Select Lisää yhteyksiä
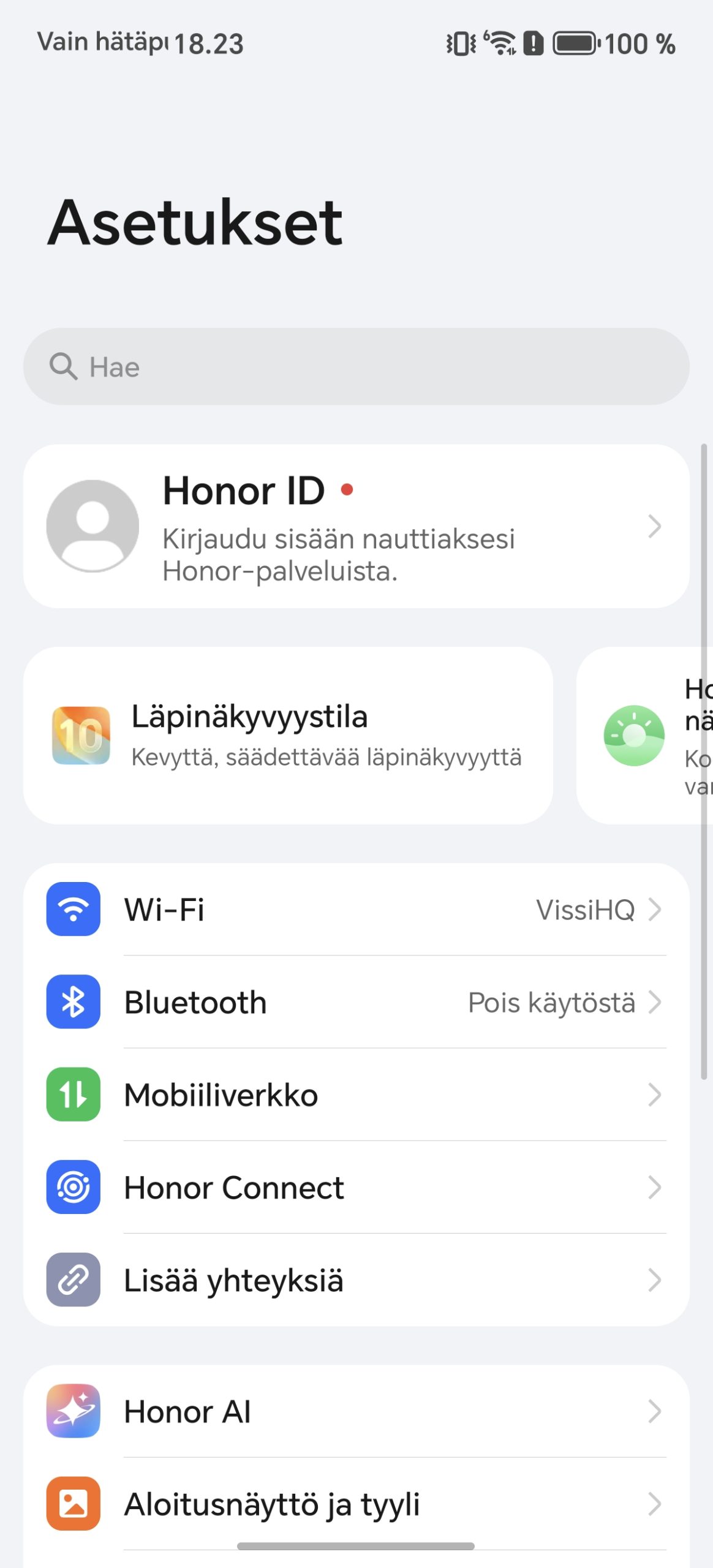Screen dimensions: 713x1568 click(x=355, y=1280)
